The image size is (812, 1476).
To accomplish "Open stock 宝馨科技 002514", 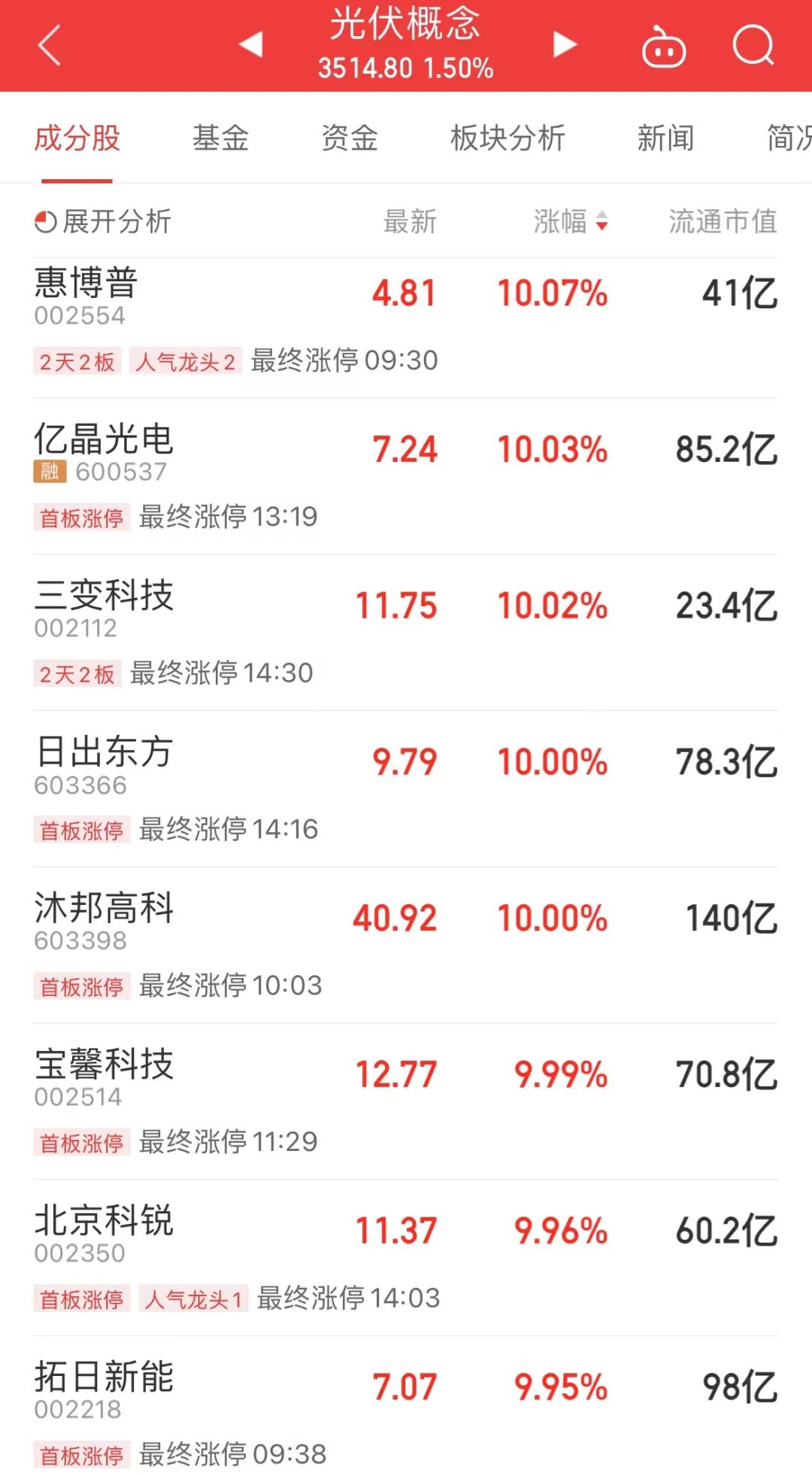I will pyautogui.click(x=104, y=1076).
